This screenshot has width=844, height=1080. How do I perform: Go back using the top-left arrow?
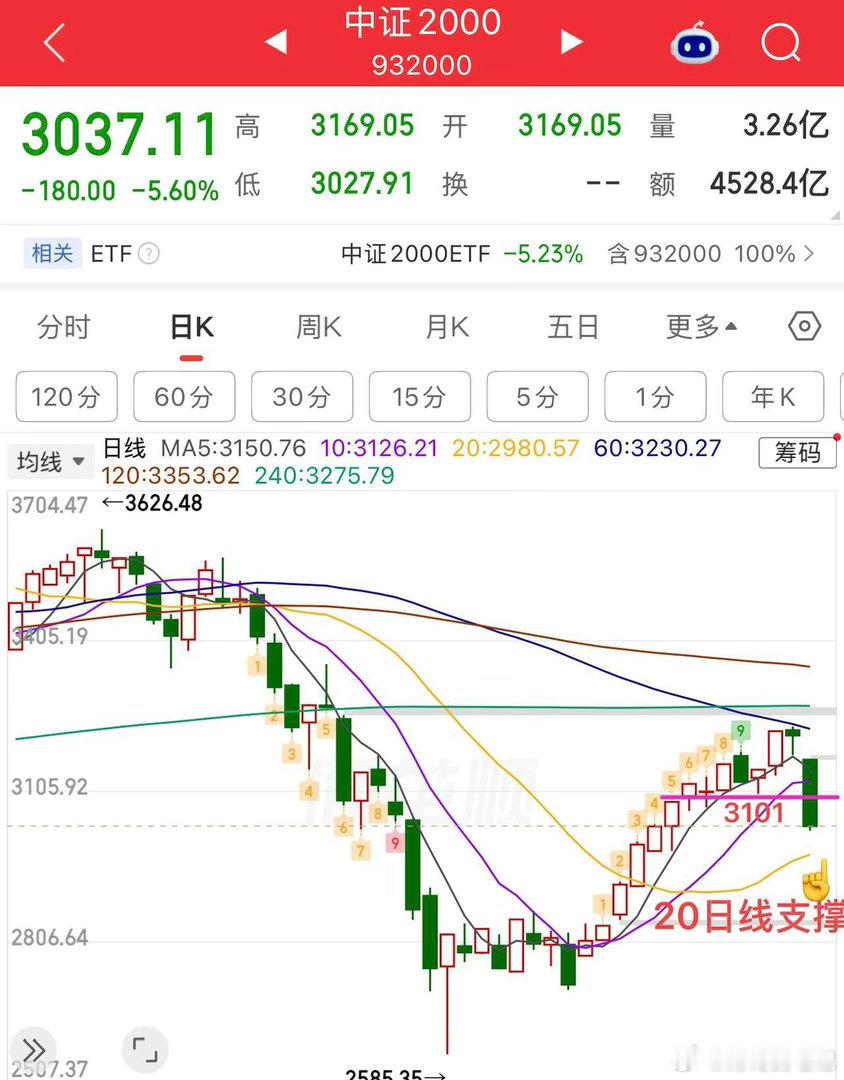tap(54, 43)
